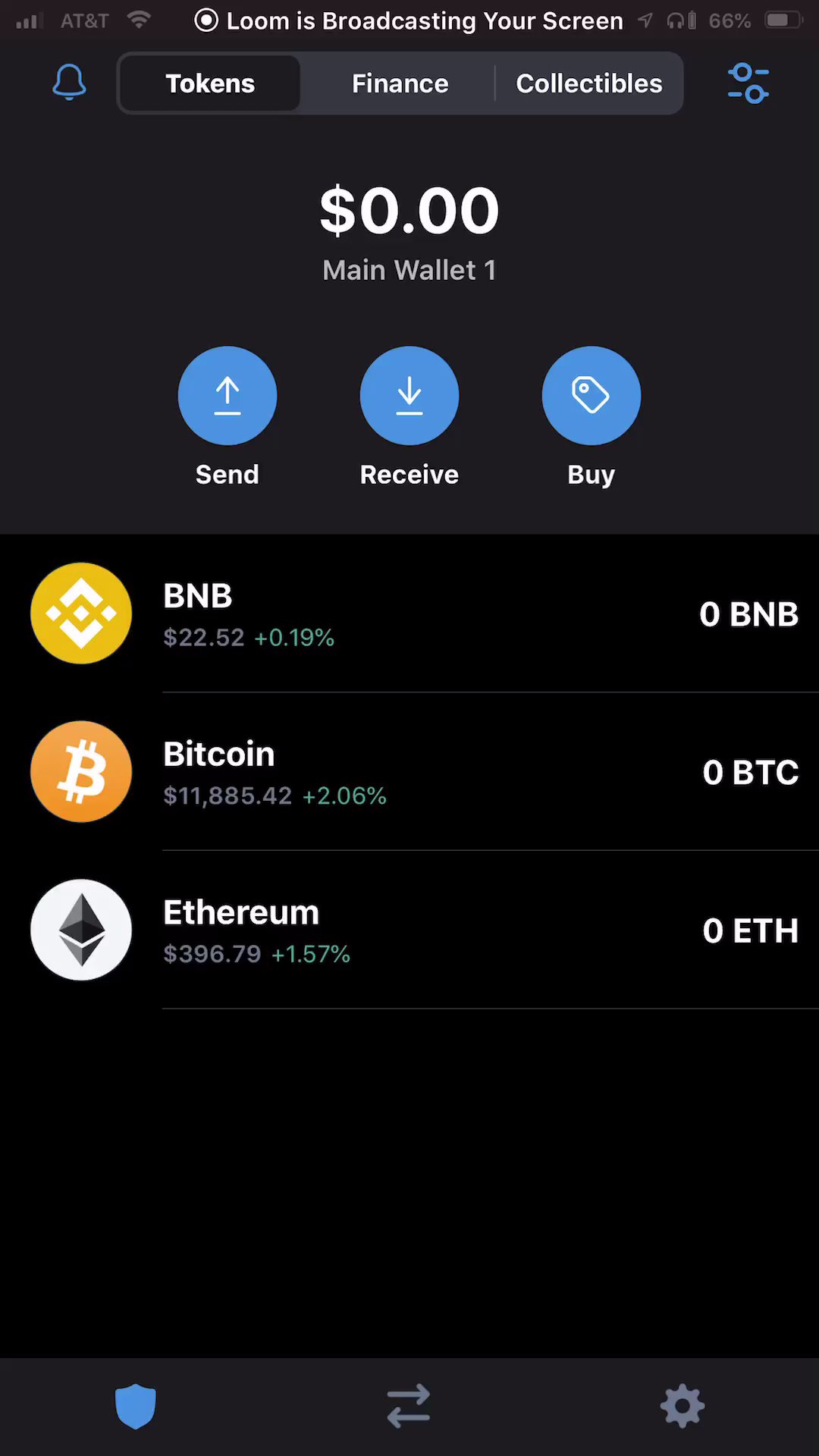Open the token filter settings icon
Viewport: 819px width, 1456px height.
748,83
